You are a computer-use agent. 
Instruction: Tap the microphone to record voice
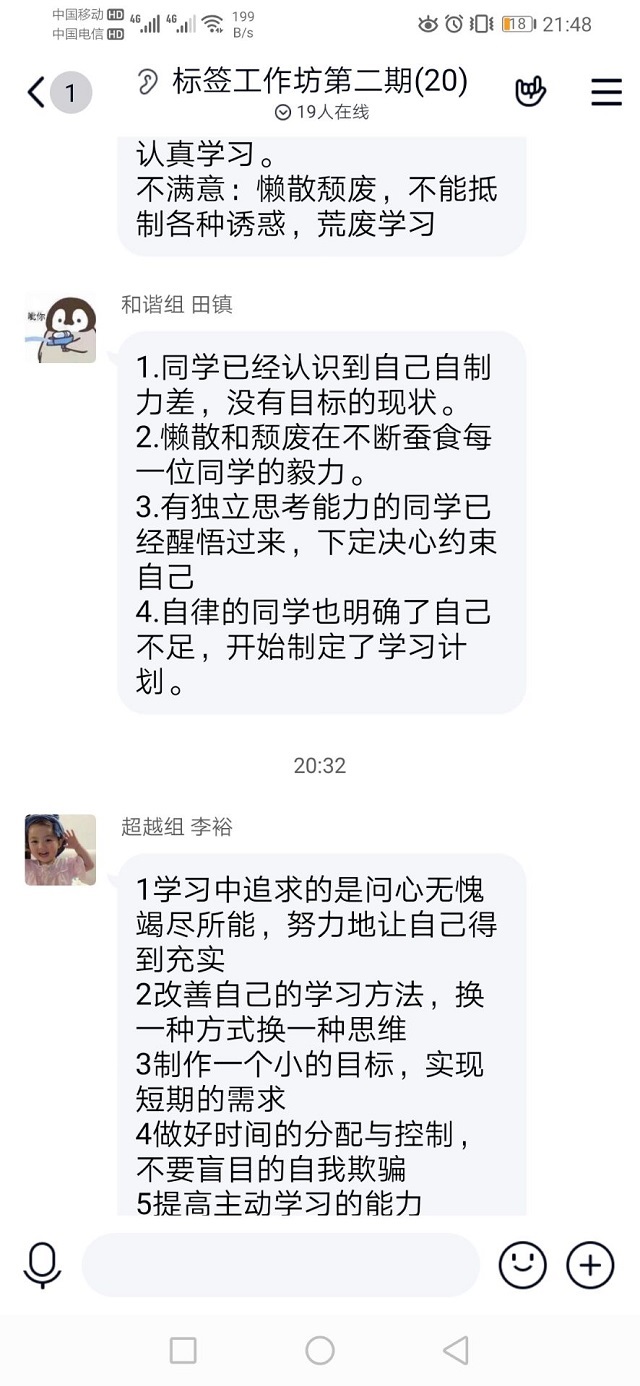42,1265
